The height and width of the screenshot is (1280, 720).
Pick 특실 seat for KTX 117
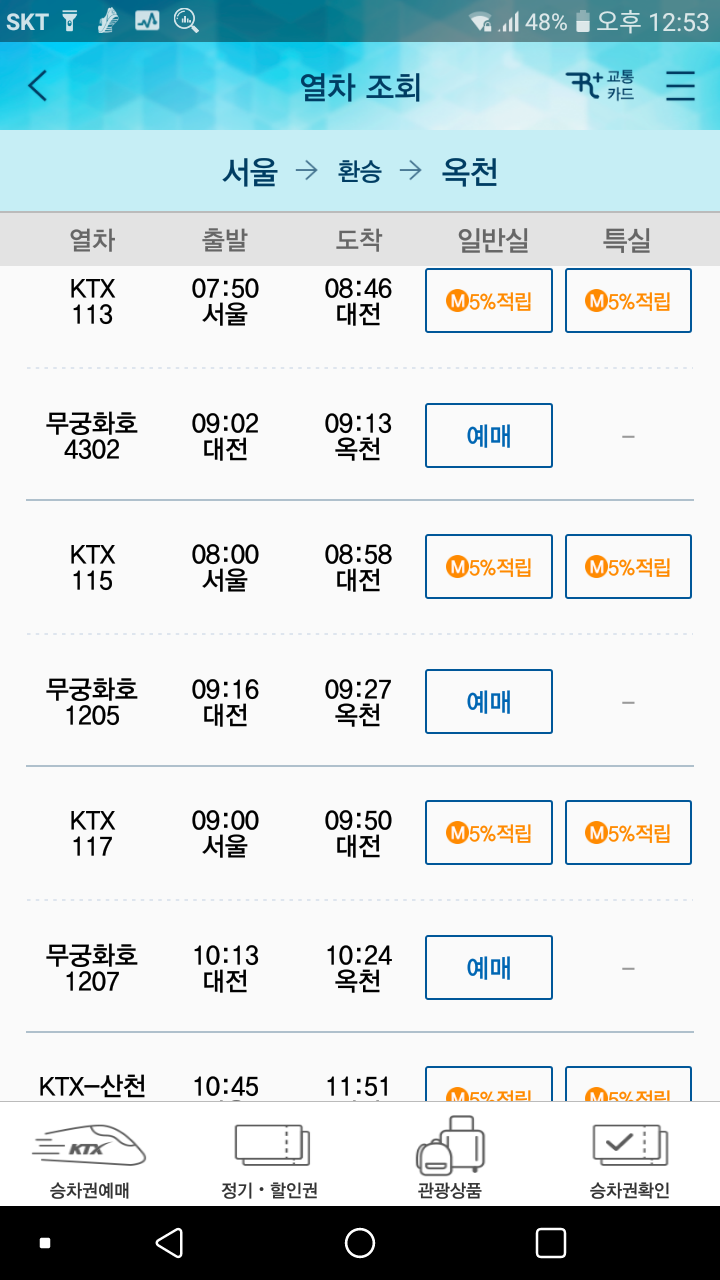(x=628, y=833)
